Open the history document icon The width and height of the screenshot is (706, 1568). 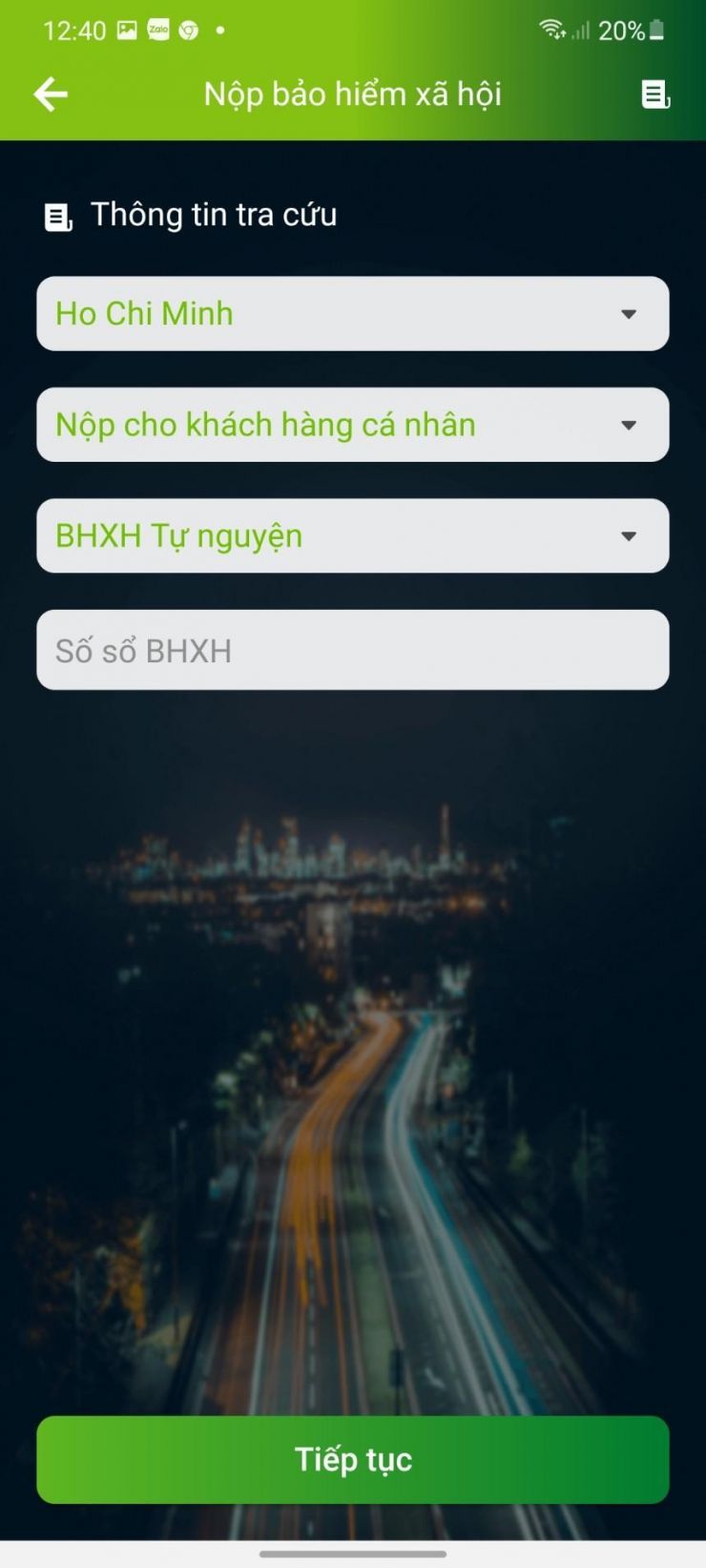tap(654, 94)
